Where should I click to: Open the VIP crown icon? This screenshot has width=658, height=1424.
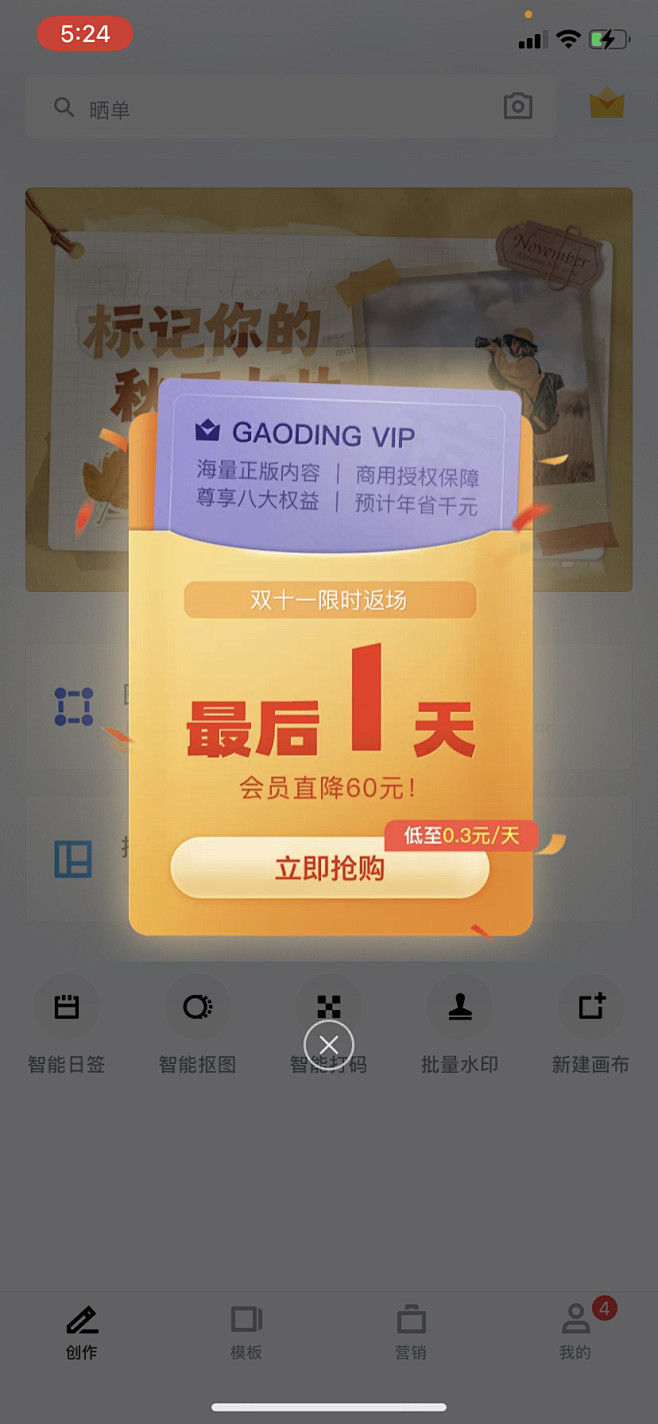(606, 104)
